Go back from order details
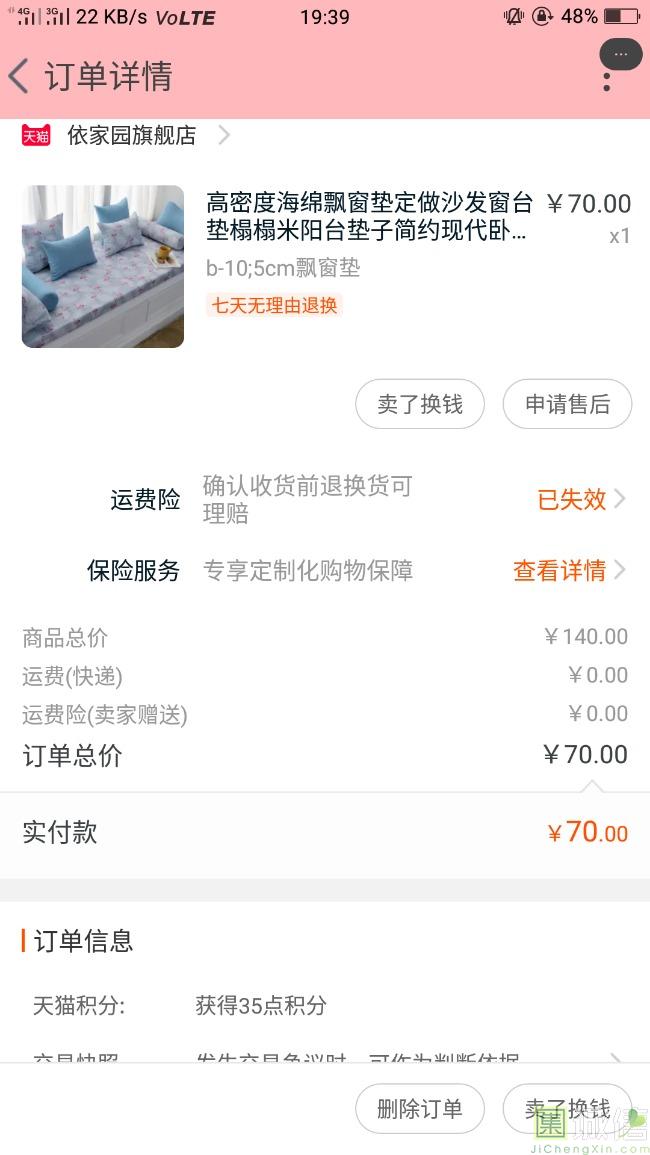 tap(19, 76)
